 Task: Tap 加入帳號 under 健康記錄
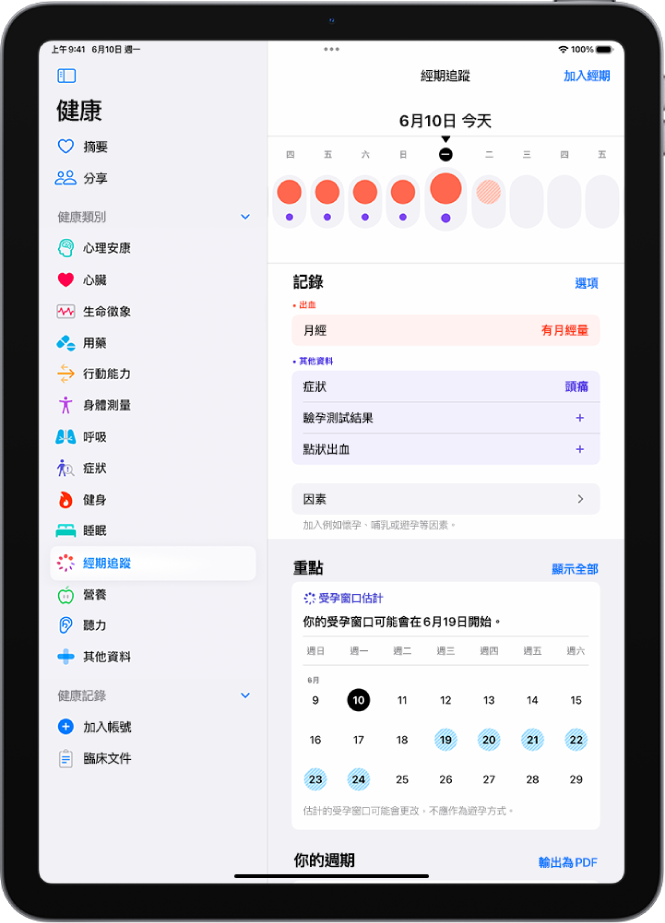point(106,727)
